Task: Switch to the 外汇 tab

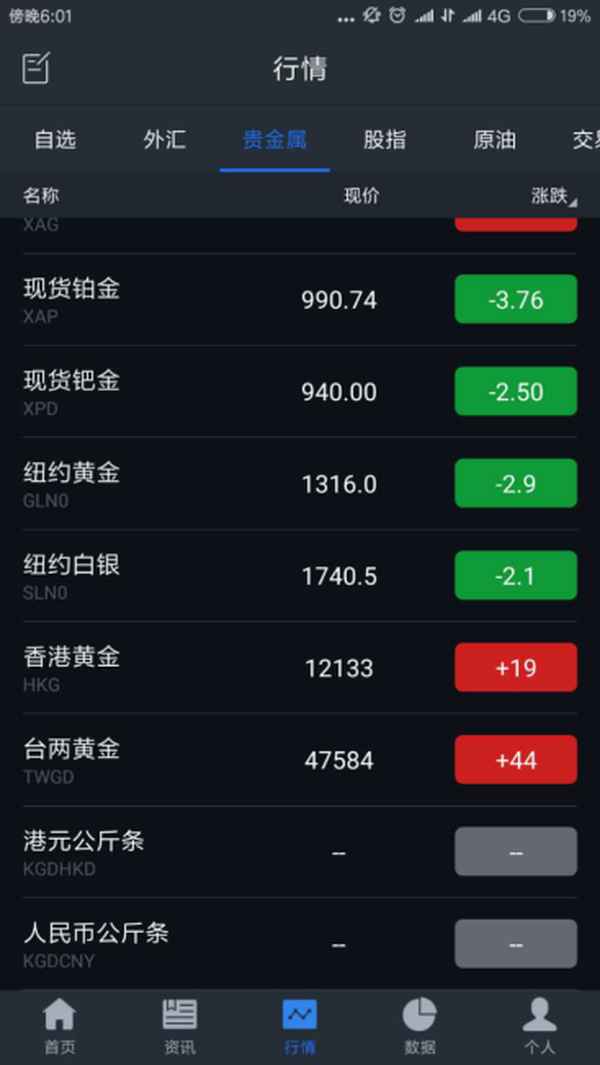Action: click(x=164, y=140)
